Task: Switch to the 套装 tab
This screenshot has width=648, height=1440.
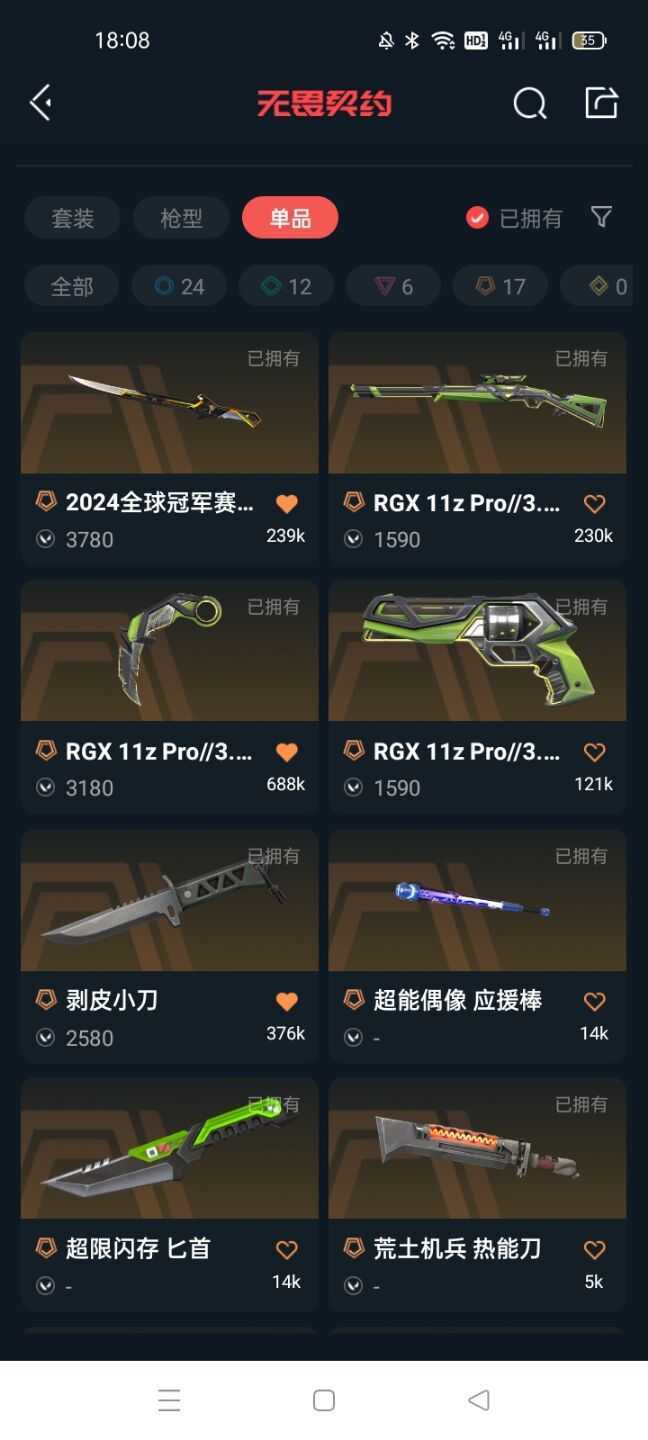Action: (x=73, y=218)
